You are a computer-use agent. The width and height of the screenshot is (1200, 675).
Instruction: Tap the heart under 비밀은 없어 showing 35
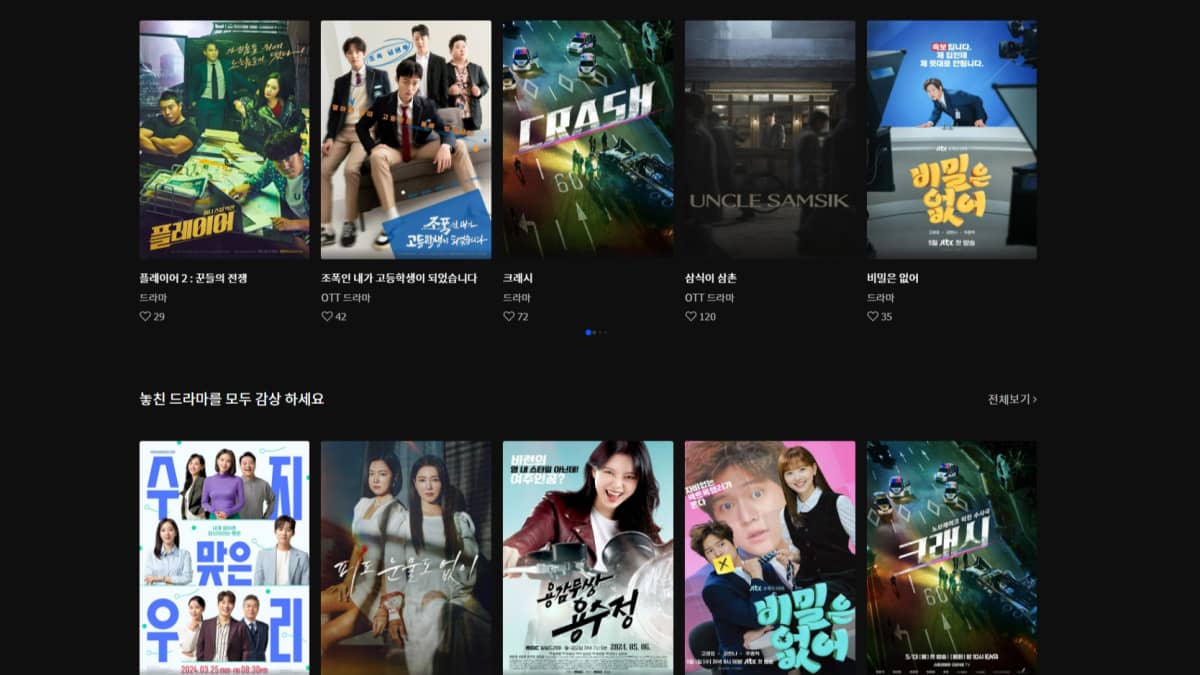coord(873,316)
